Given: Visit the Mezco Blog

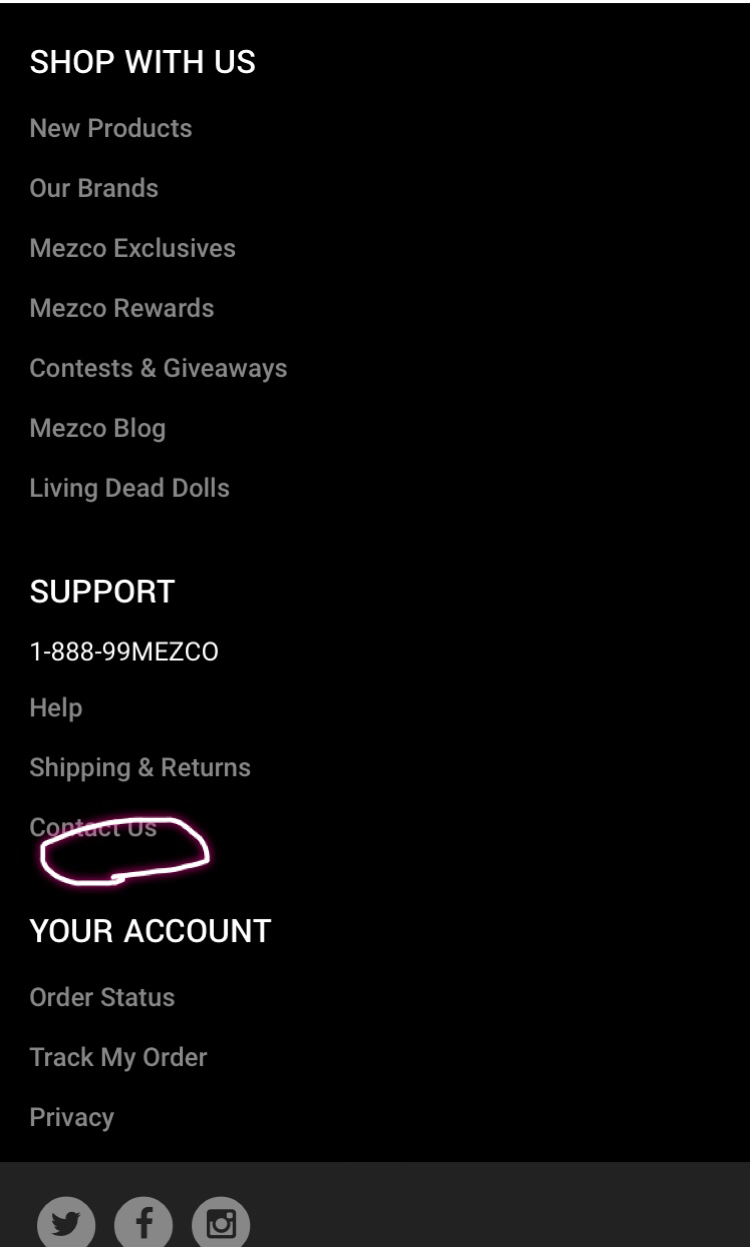Looking at the screenshot, I should (x=98, y=428).
